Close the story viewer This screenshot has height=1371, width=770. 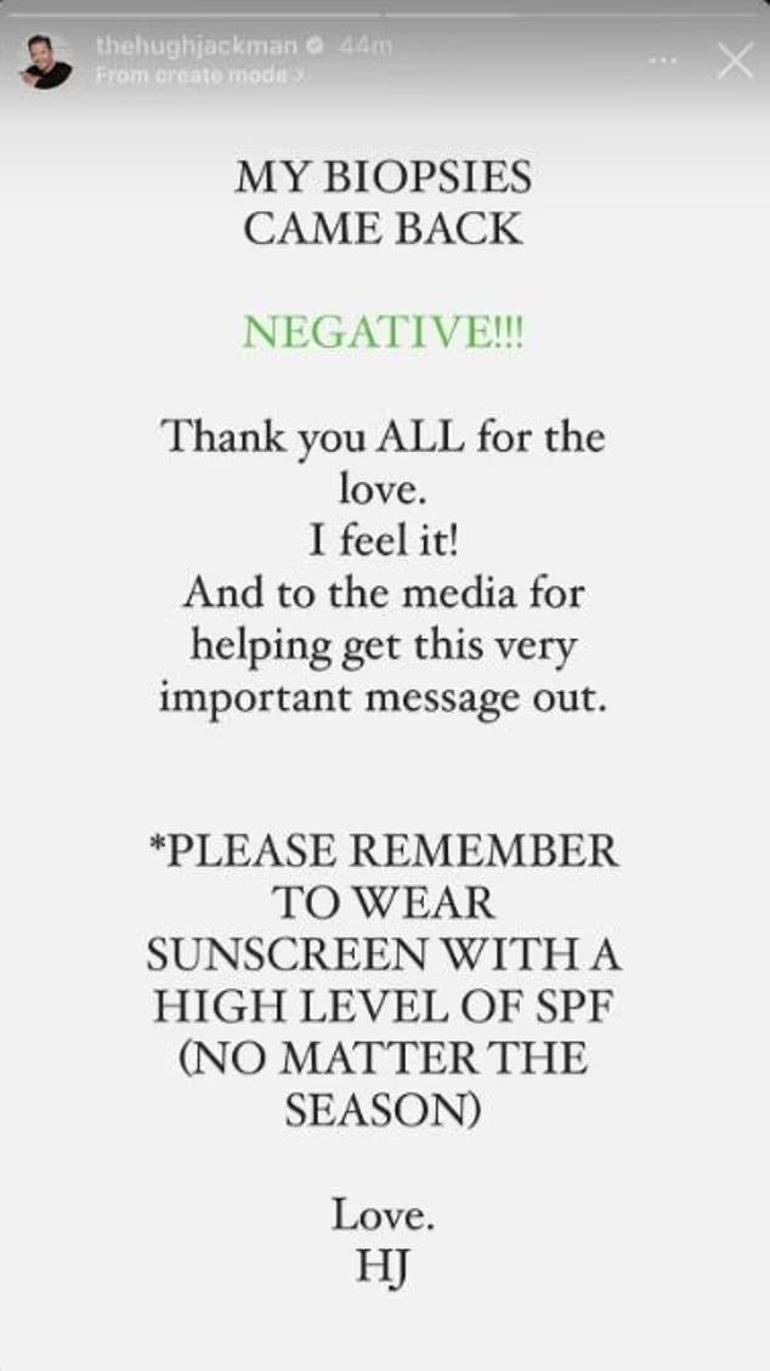pyautogui.click(x=735, y=62)
